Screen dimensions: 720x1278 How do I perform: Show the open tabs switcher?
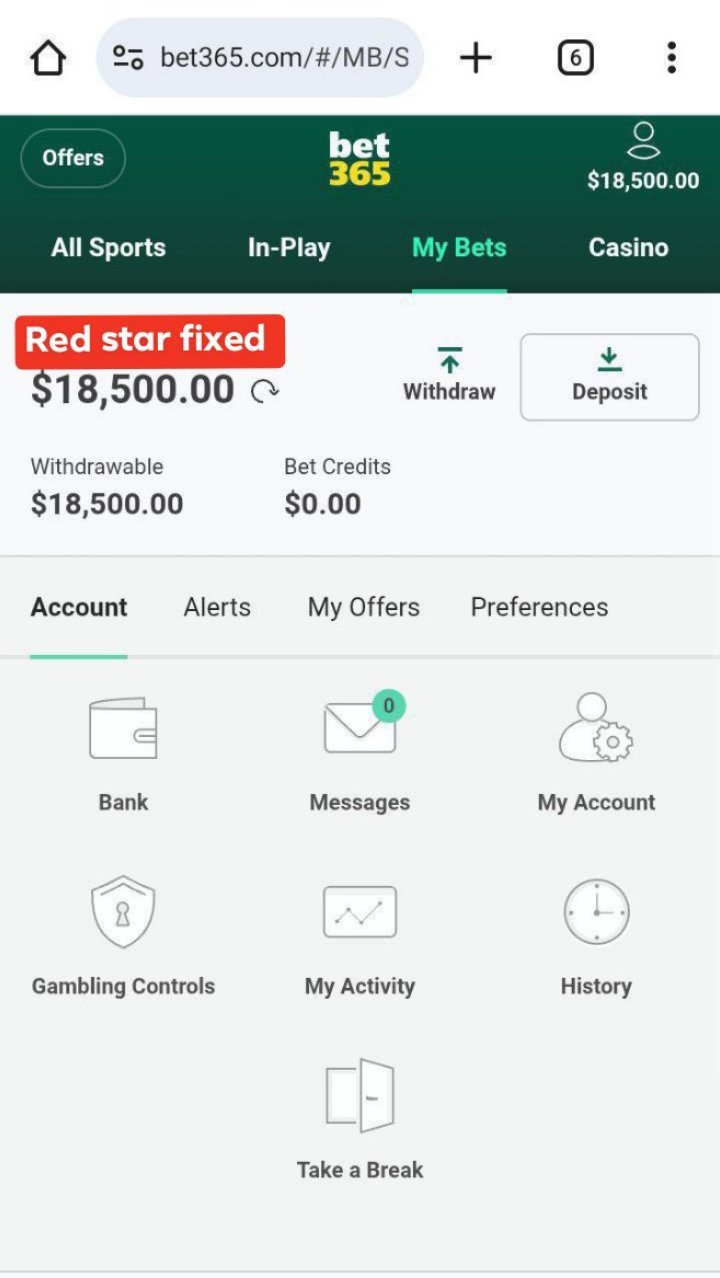click(x=575, y=58)
